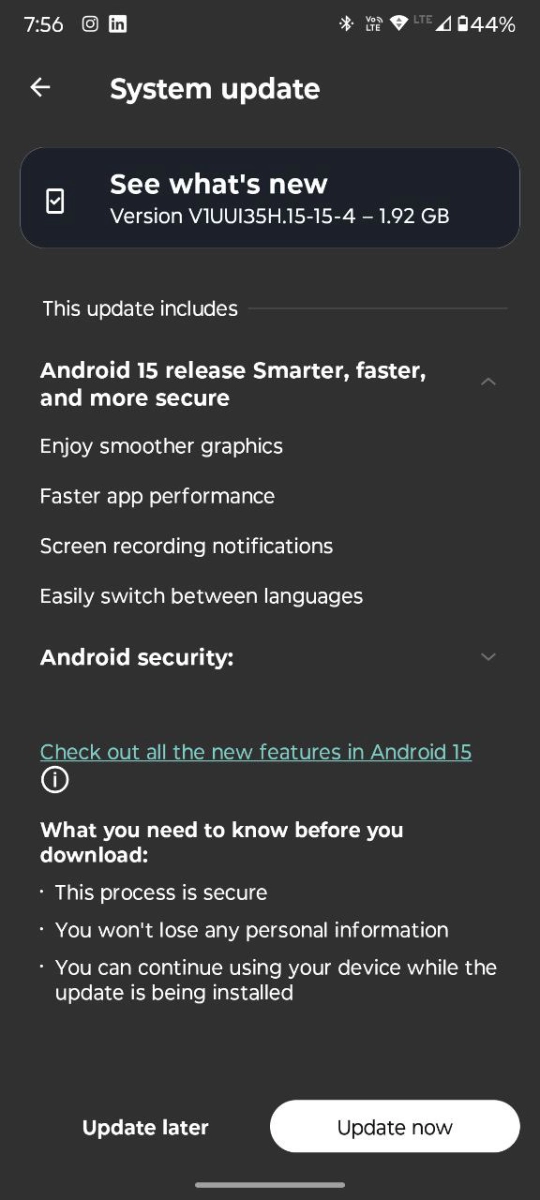Tap the info icon below the link
This screenshot has height=1200, width=540.
point(55,780)
